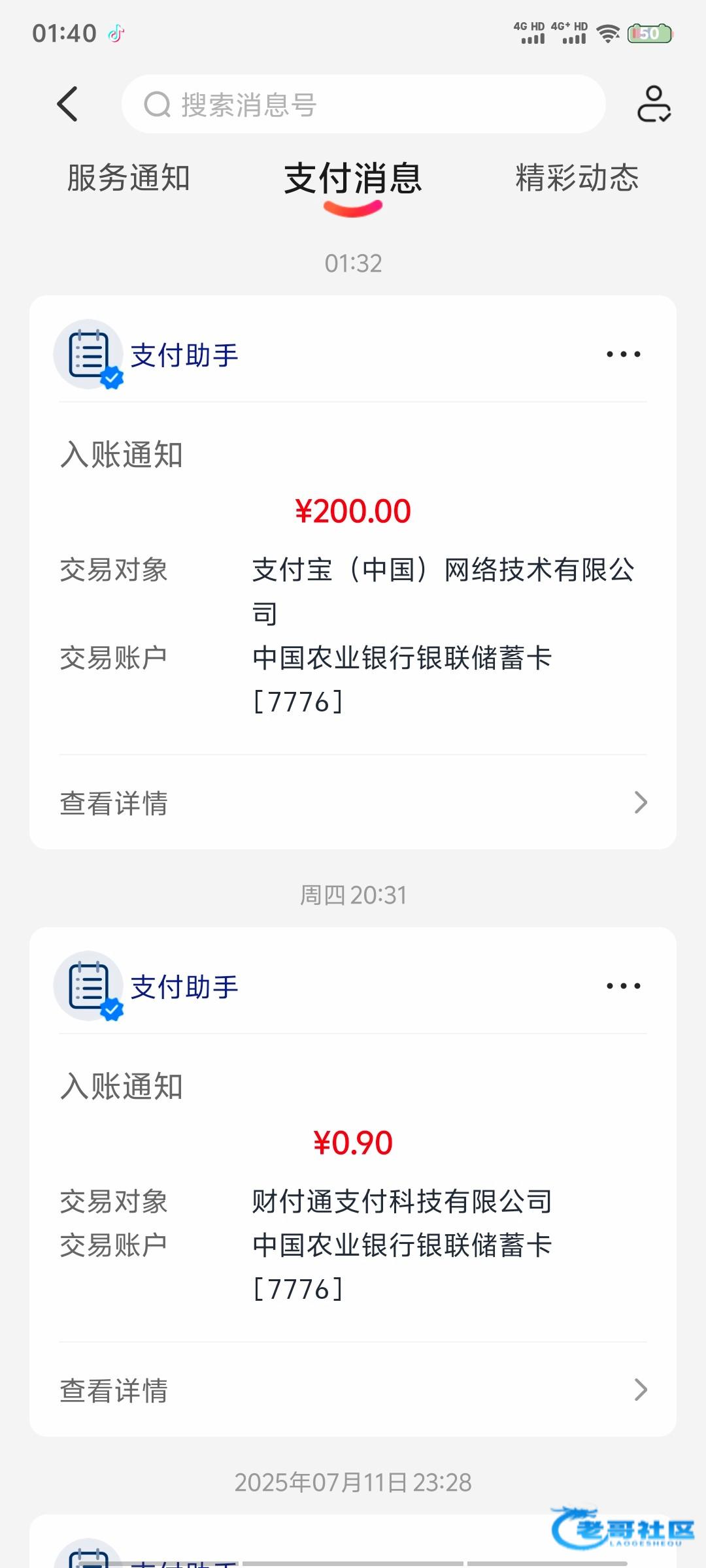View 查看详情 for the ¥0.90 payment
706x1568 pixels.
pos(353,1390)
